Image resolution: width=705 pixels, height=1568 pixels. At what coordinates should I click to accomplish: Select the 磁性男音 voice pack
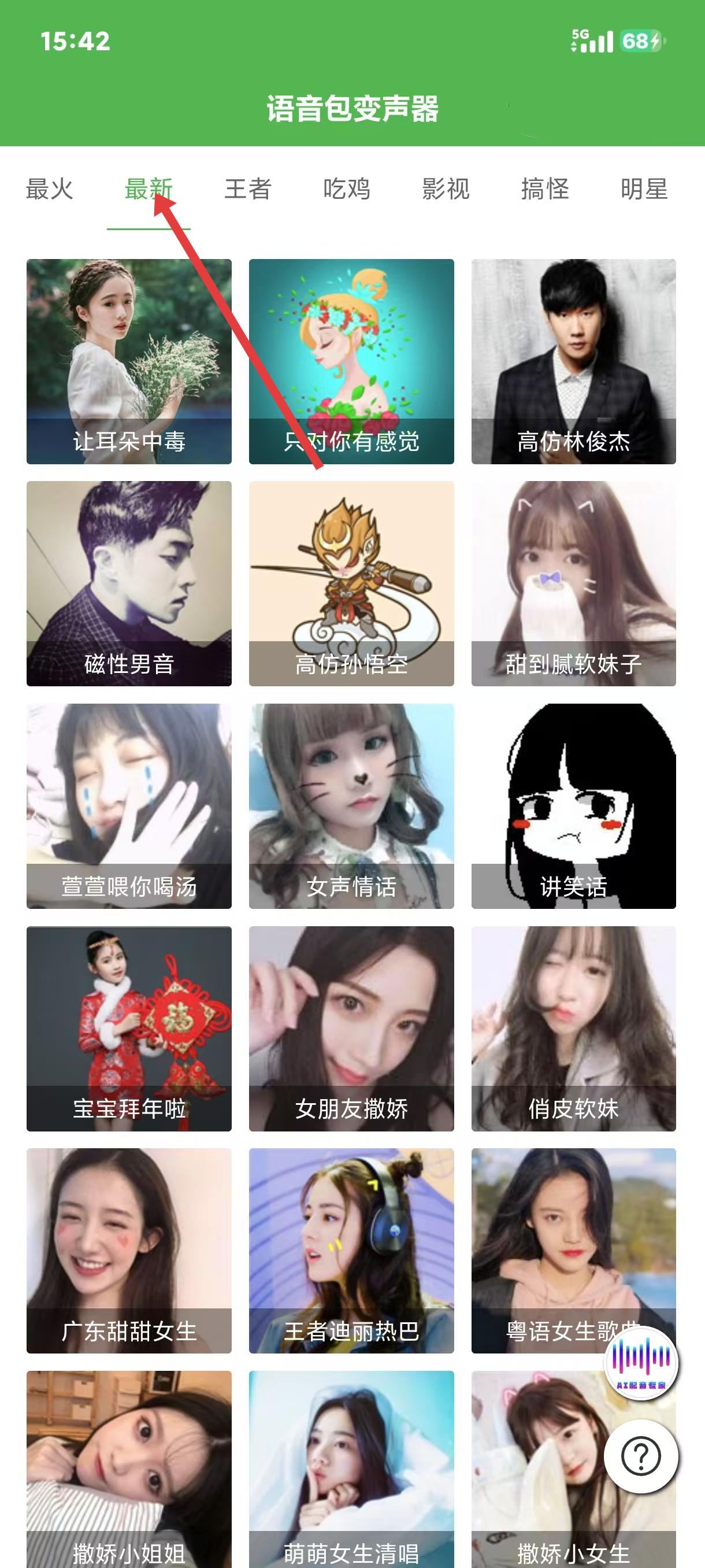(129, 583)
